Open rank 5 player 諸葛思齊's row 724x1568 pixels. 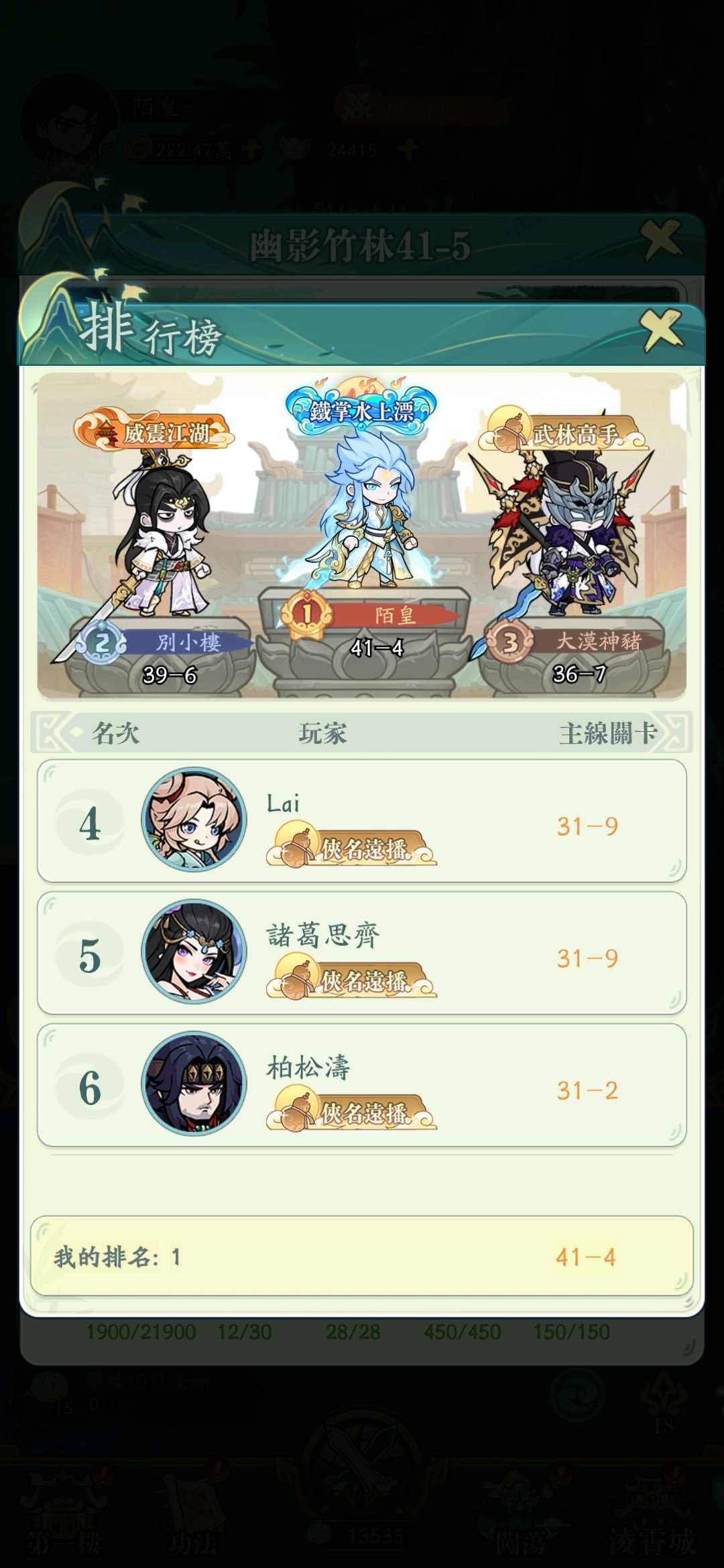[x=361, y=953]
